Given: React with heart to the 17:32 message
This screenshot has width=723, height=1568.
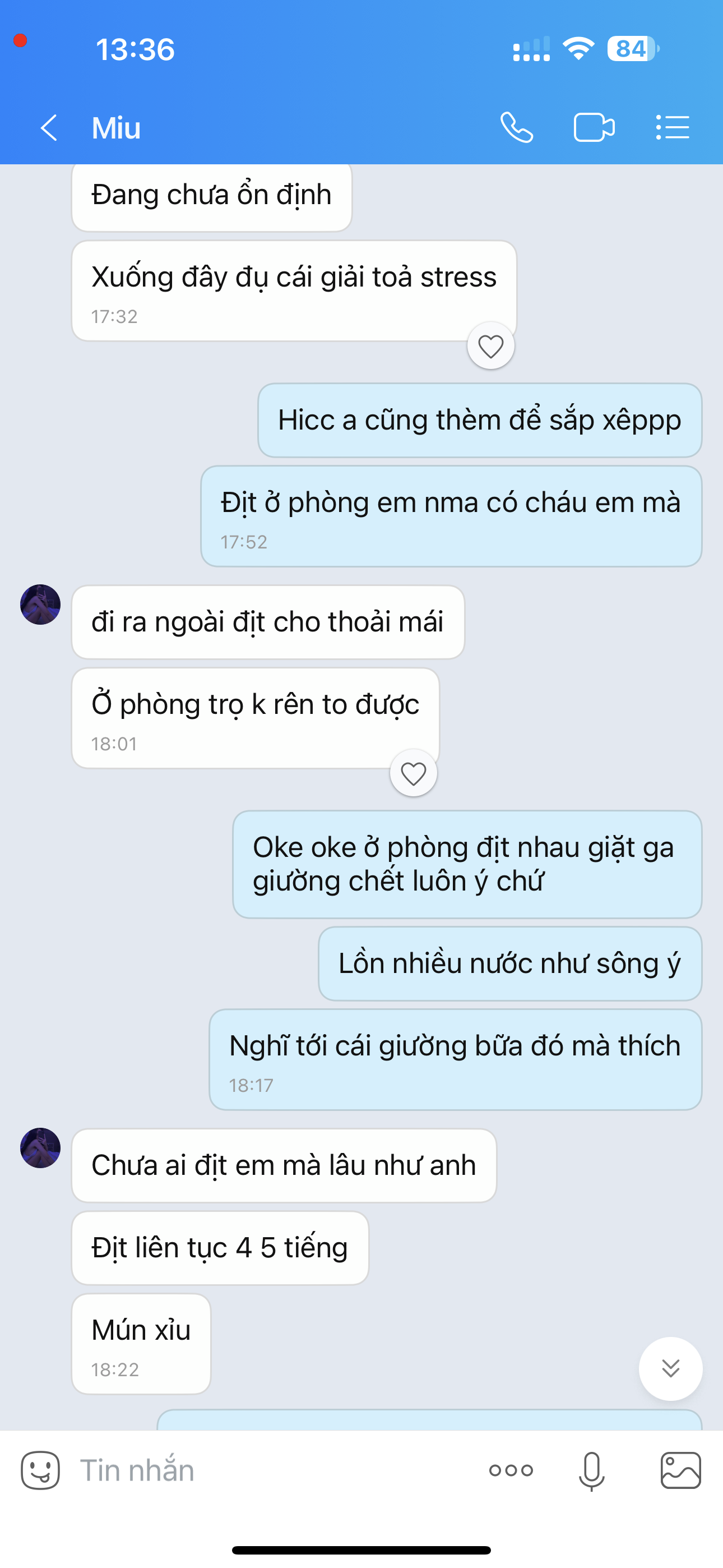Looking at the screenshot, I should (490, 347).
